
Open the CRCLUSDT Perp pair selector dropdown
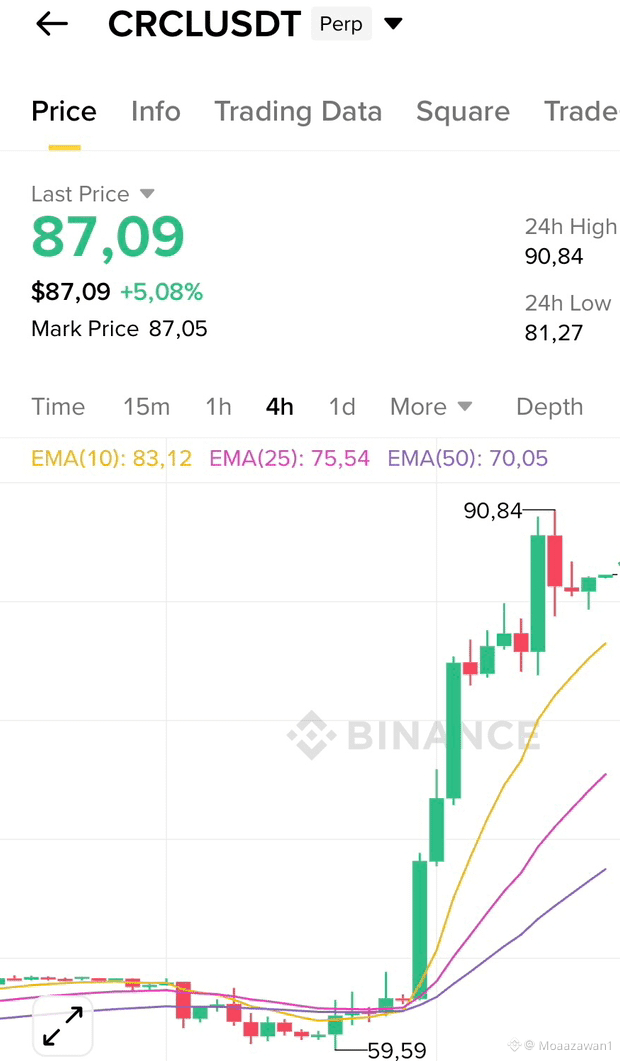click(393, 24)
